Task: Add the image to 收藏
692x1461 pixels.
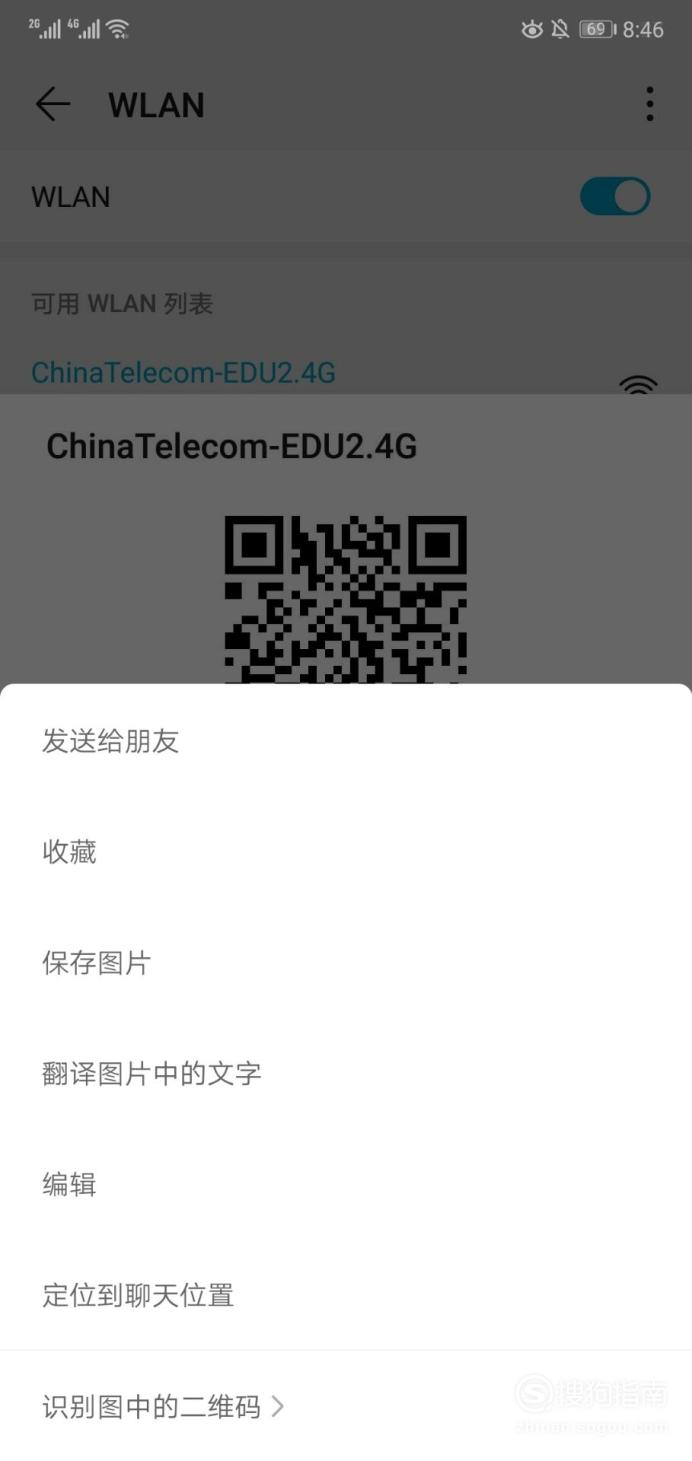Action: click(x=346, y=852)
